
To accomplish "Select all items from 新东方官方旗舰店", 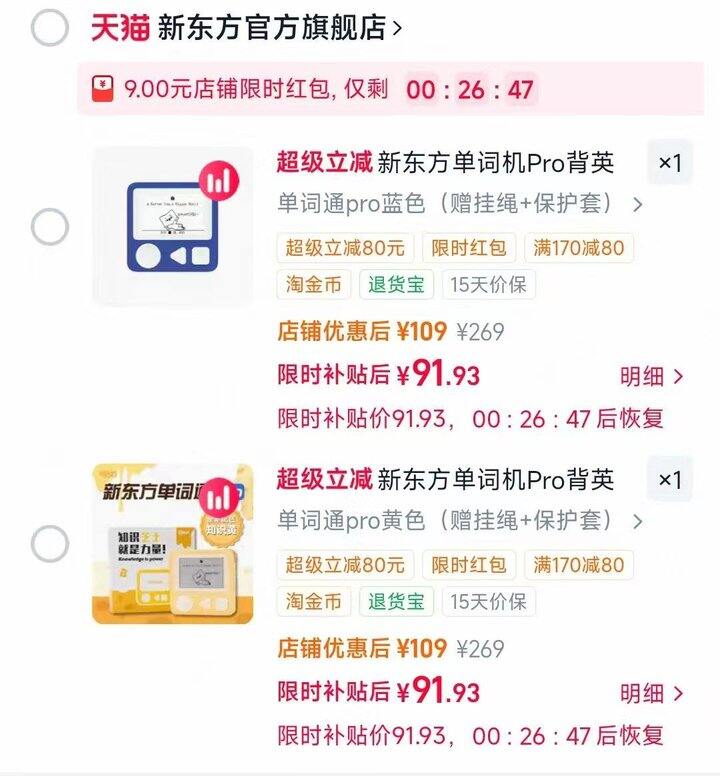I will [49, 27].
